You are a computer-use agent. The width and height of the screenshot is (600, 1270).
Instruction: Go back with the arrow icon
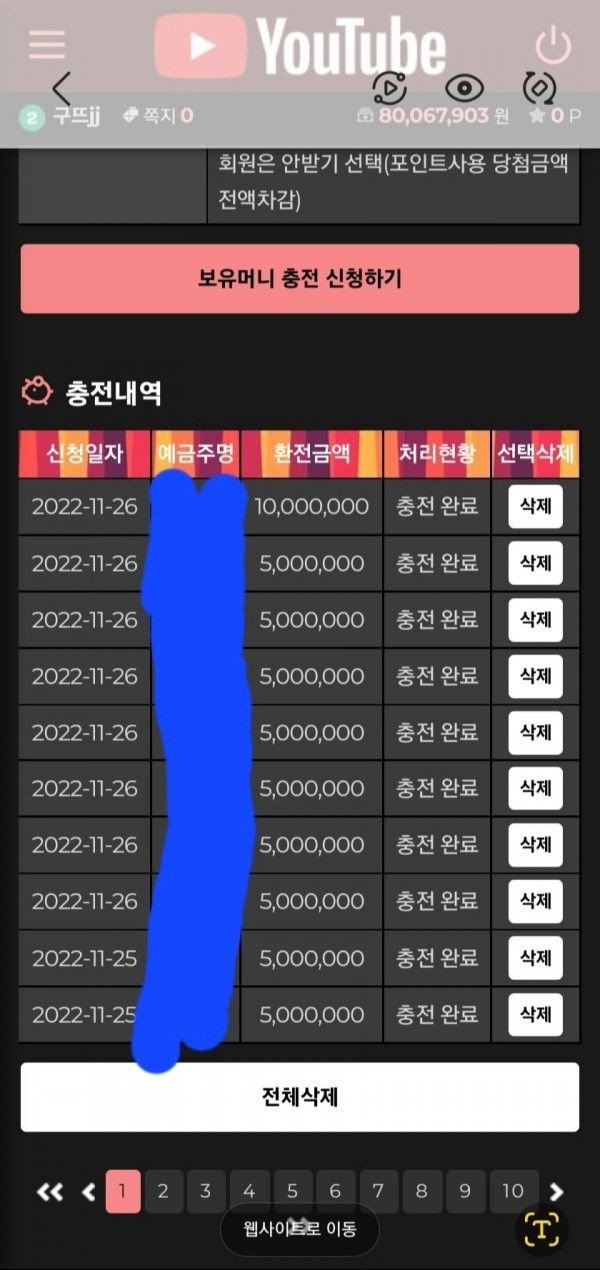tap(62, 90)
